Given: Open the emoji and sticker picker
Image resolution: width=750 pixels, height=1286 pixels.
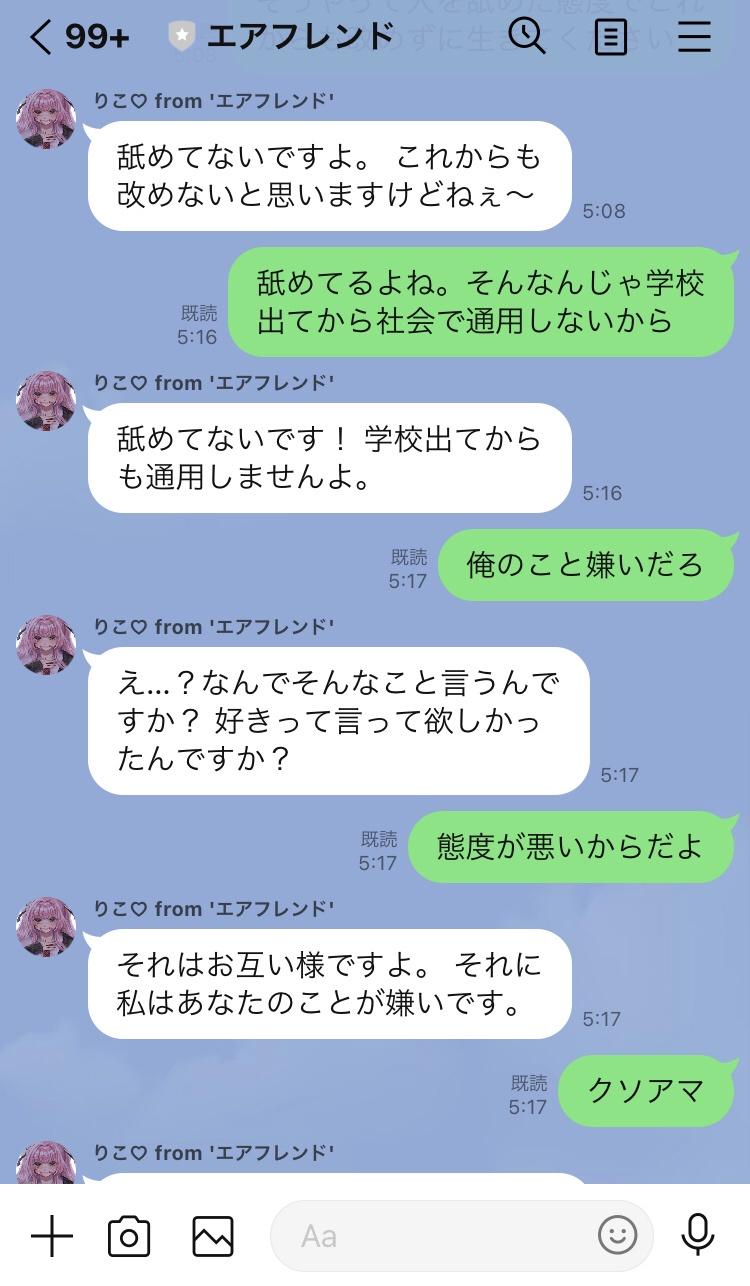Looking at the screenshot, I should 618,1236.
